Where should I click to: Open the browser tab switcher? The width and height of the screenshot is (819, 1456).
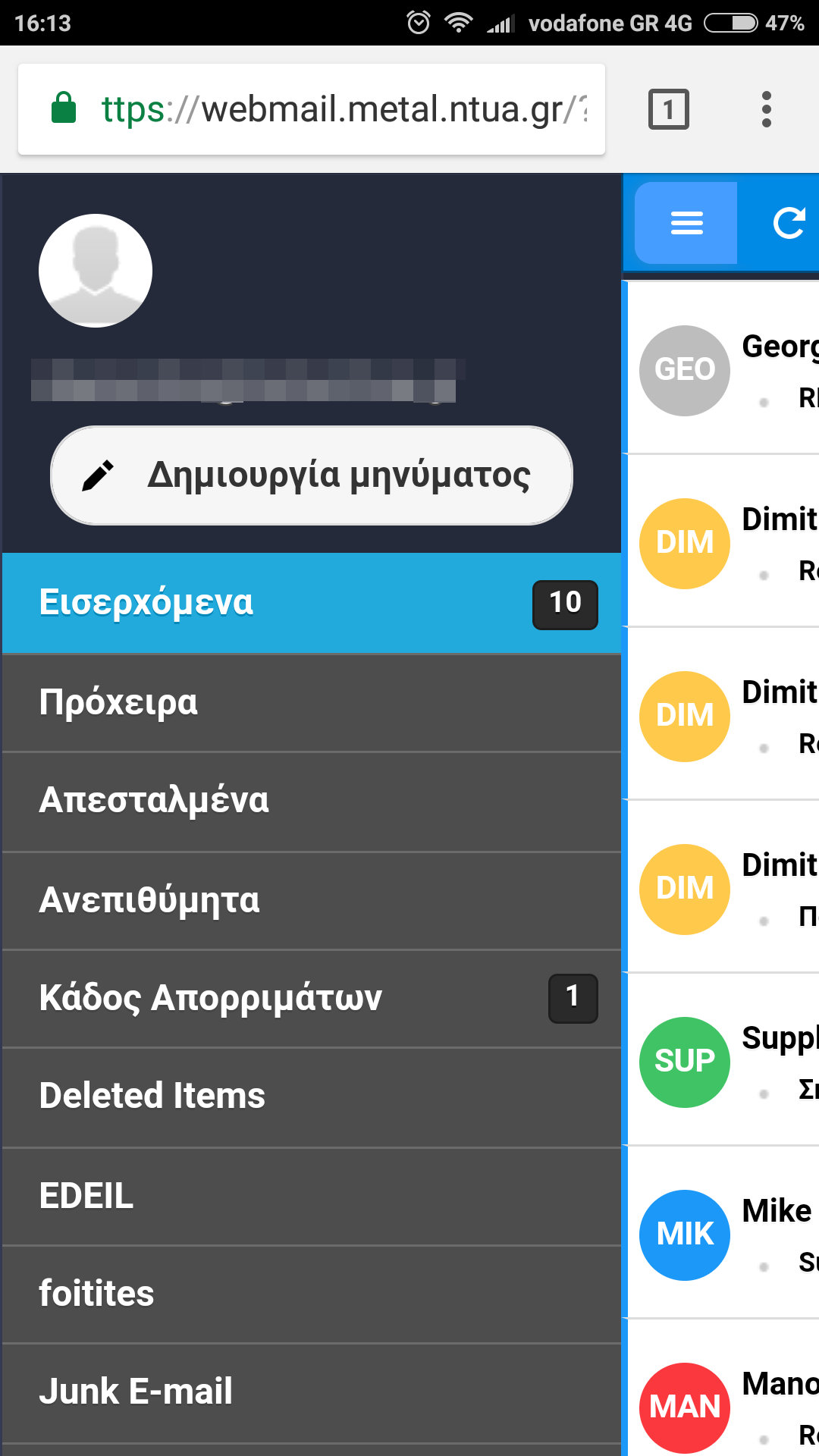tap(668, 109)
